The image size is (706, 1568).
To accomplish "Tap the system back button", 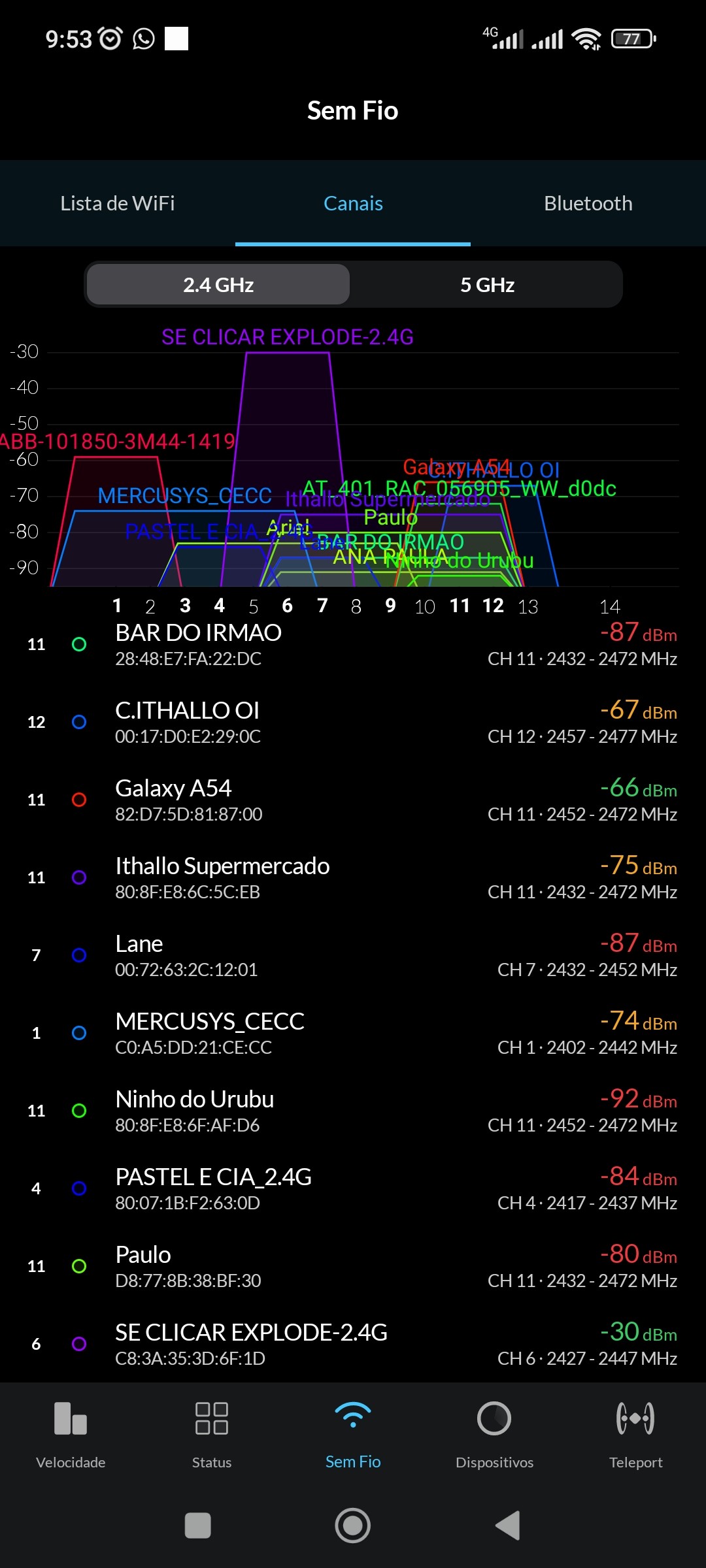I will click(x=508, y=1526).
